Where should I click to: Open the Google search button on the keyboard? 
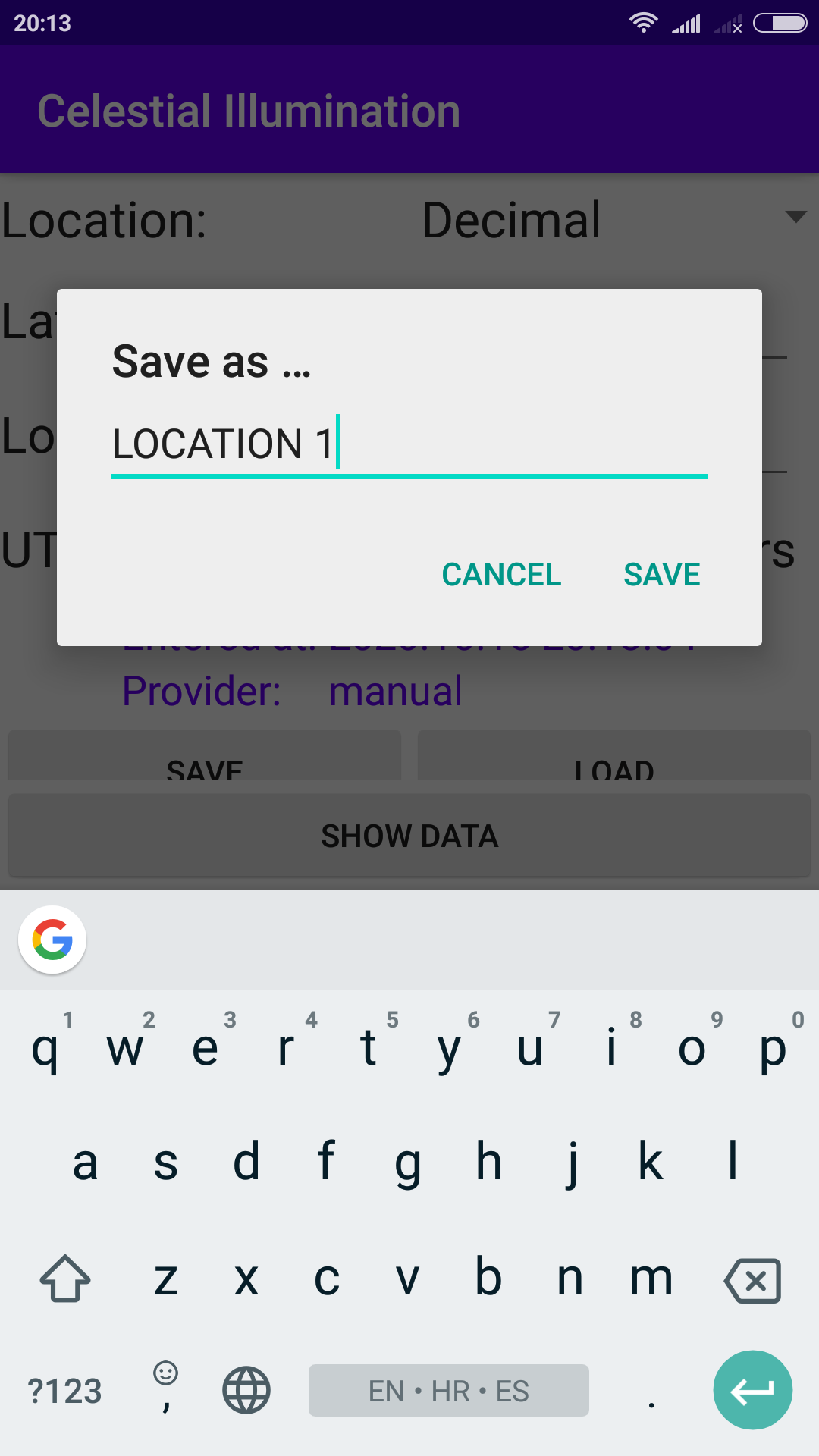(52, 940)
